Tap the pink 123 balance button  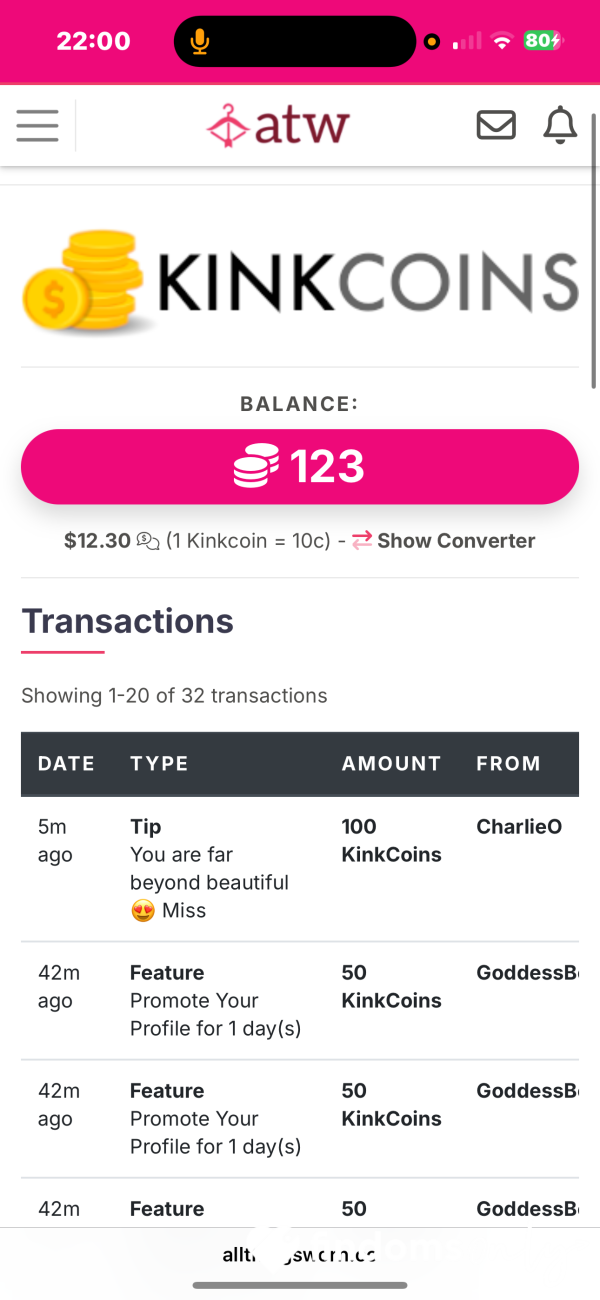click(x=300, y=467)
